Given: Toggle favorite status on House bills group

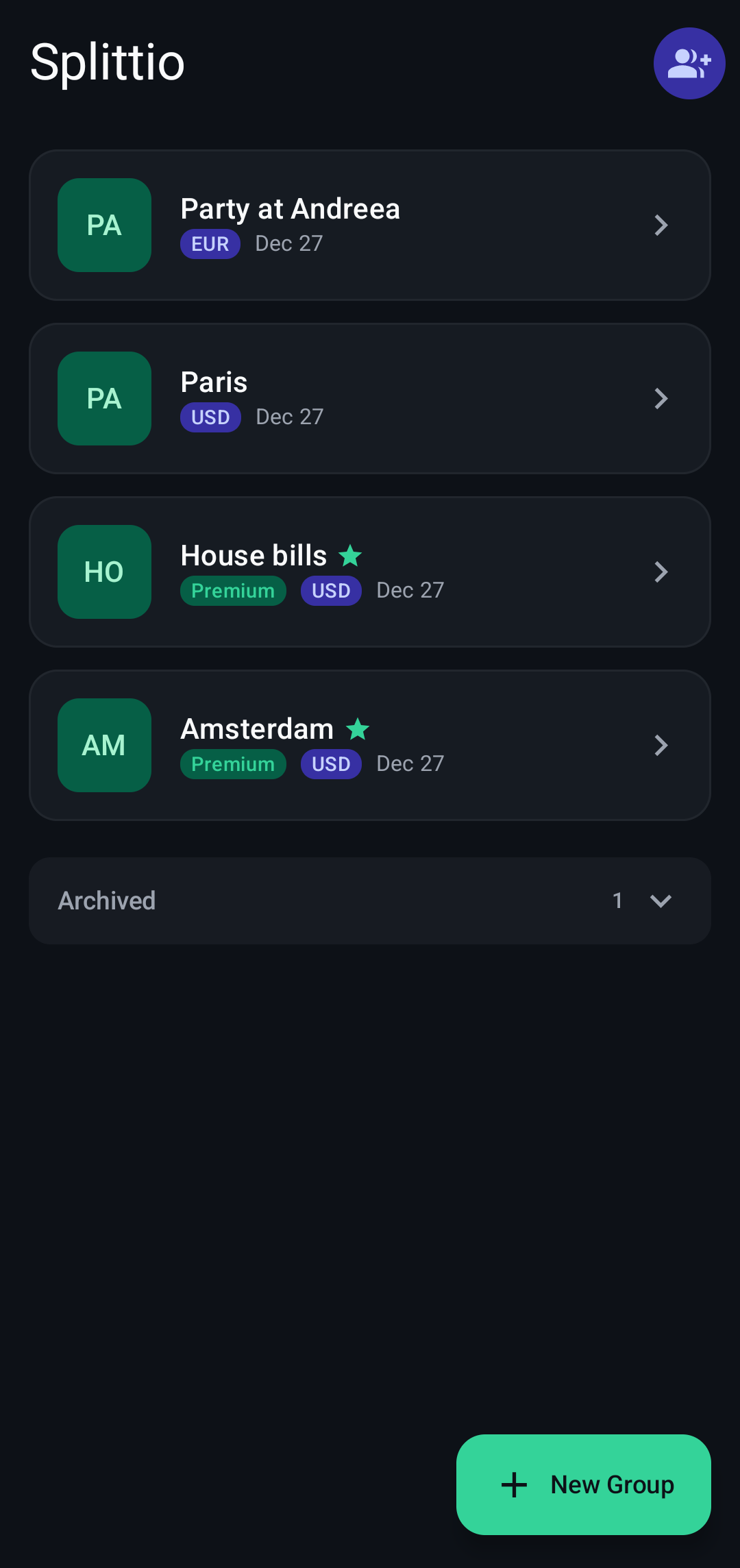Looking at the screenshot, I should [x=350, y=556].
